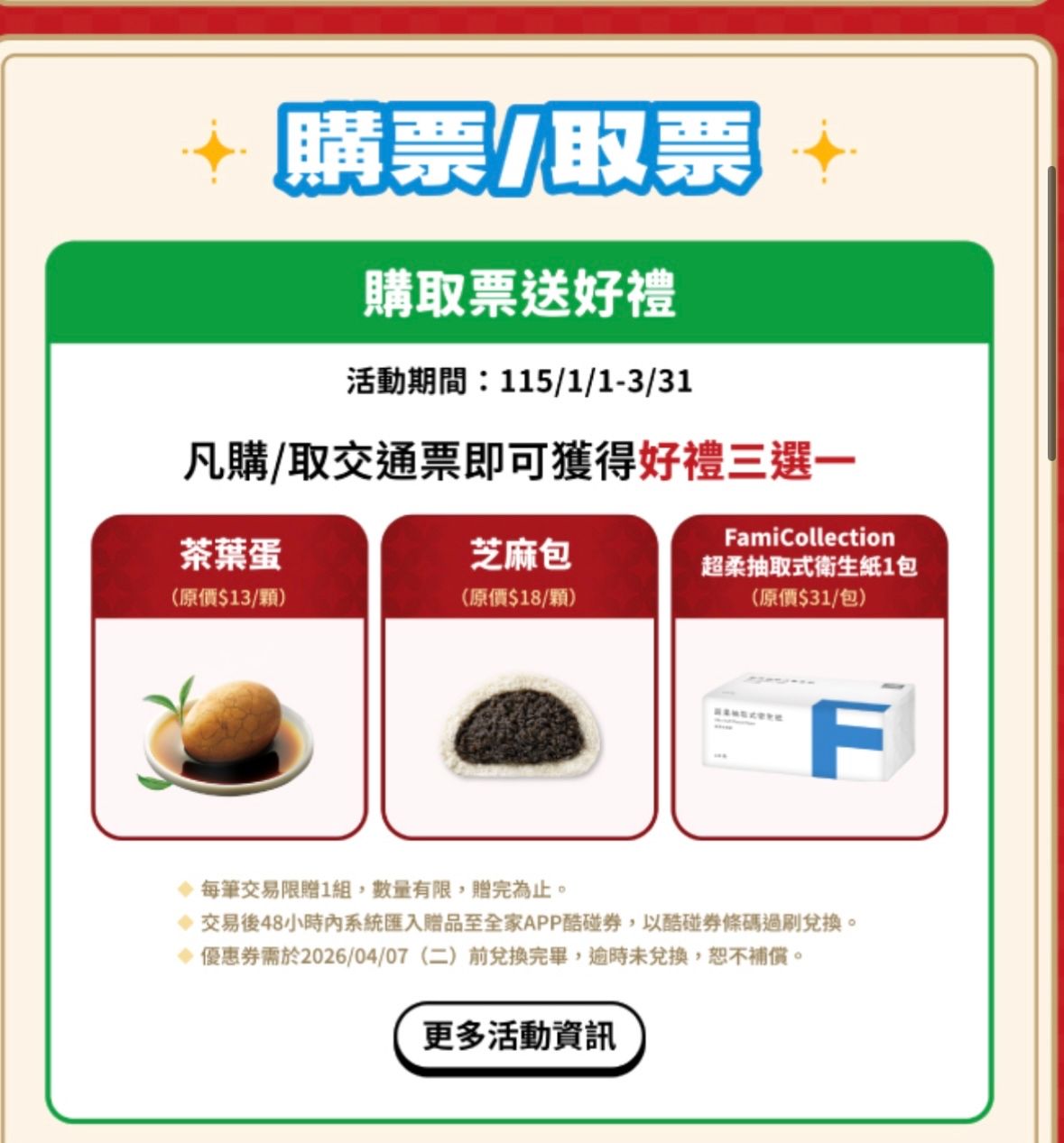This screenshot has width=1064, height=1143.
Task: Open the 更多活動資訊 button
Action: (519, 1036)
